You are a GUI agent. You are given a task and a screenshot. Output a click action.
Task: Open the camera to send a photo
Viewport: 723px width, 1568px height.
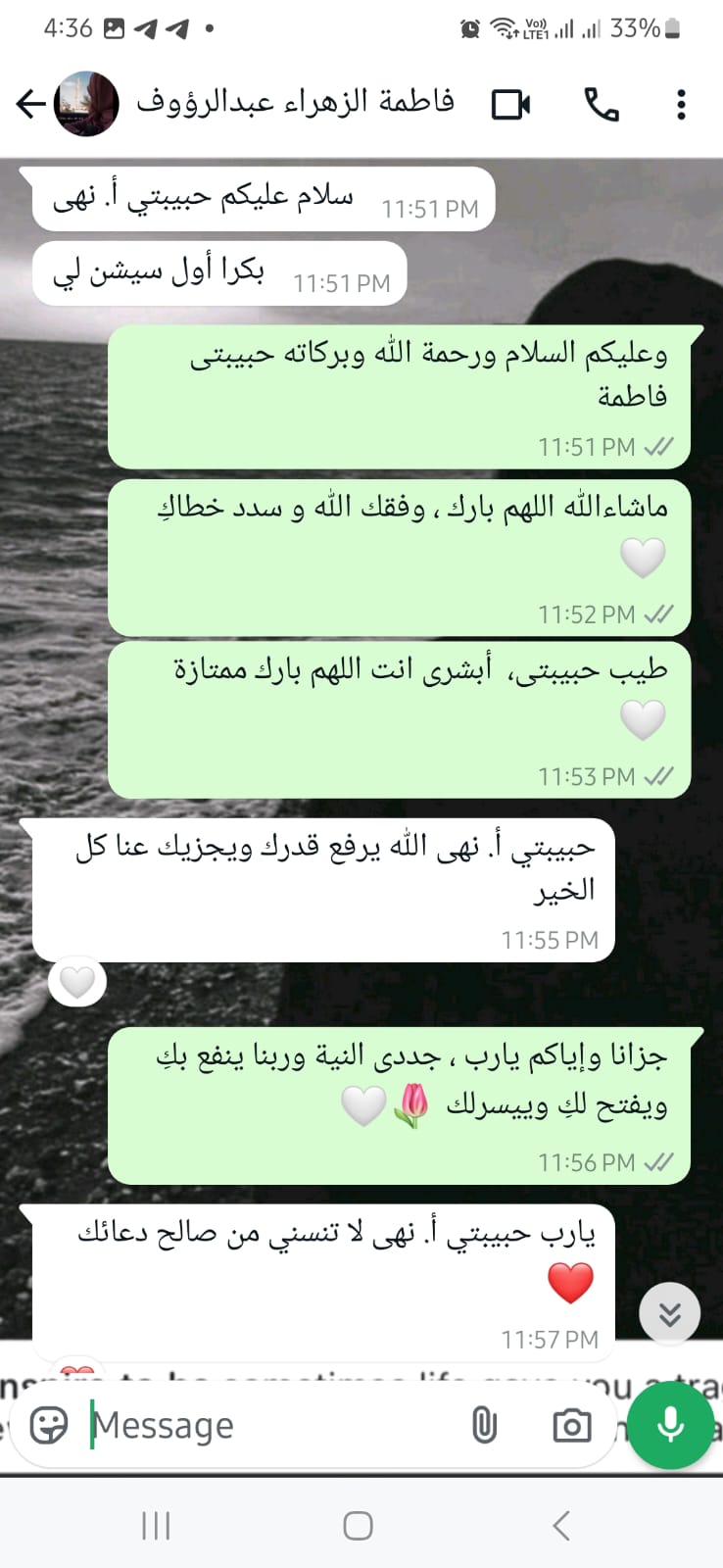click(x=571, y=1425)
